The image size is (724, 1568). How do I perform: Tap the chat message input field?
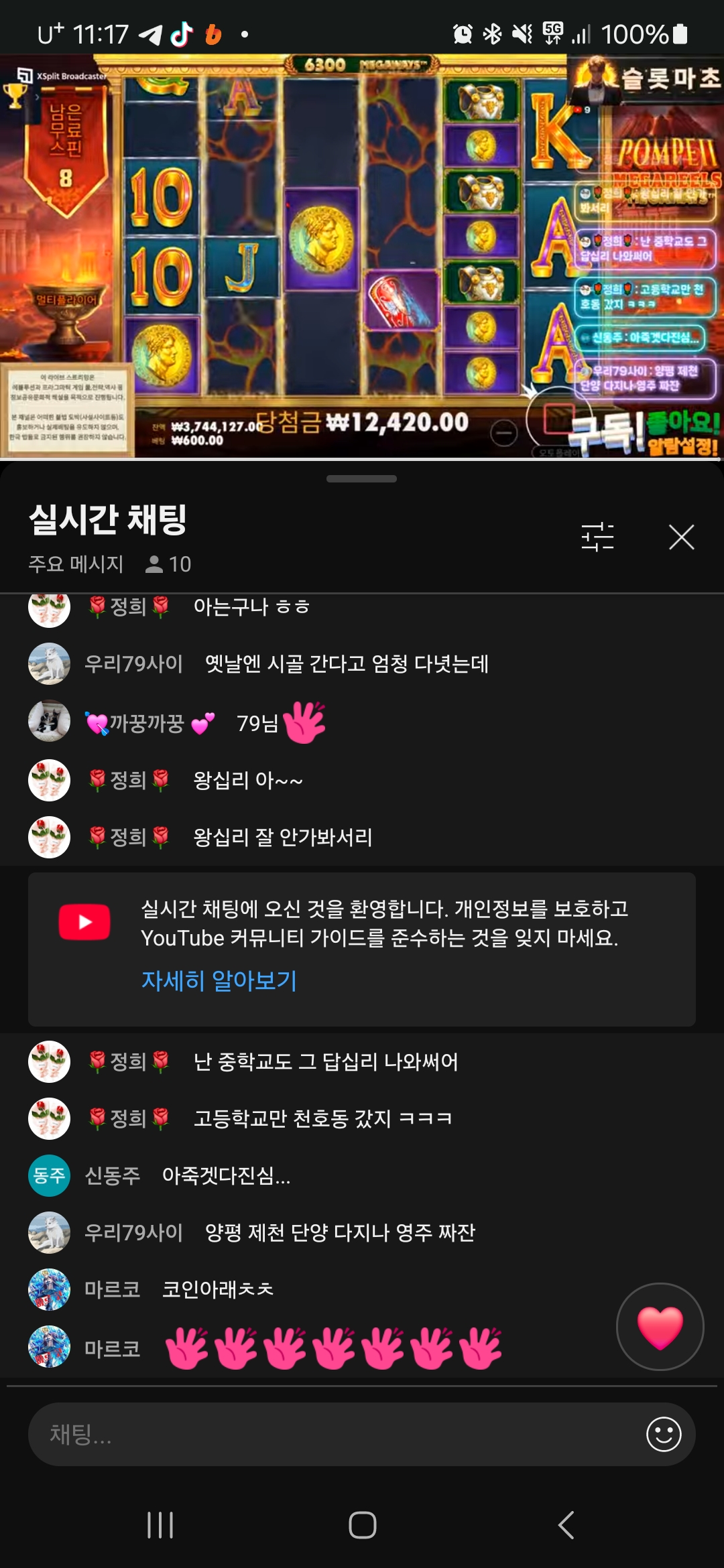point(335,1434)
